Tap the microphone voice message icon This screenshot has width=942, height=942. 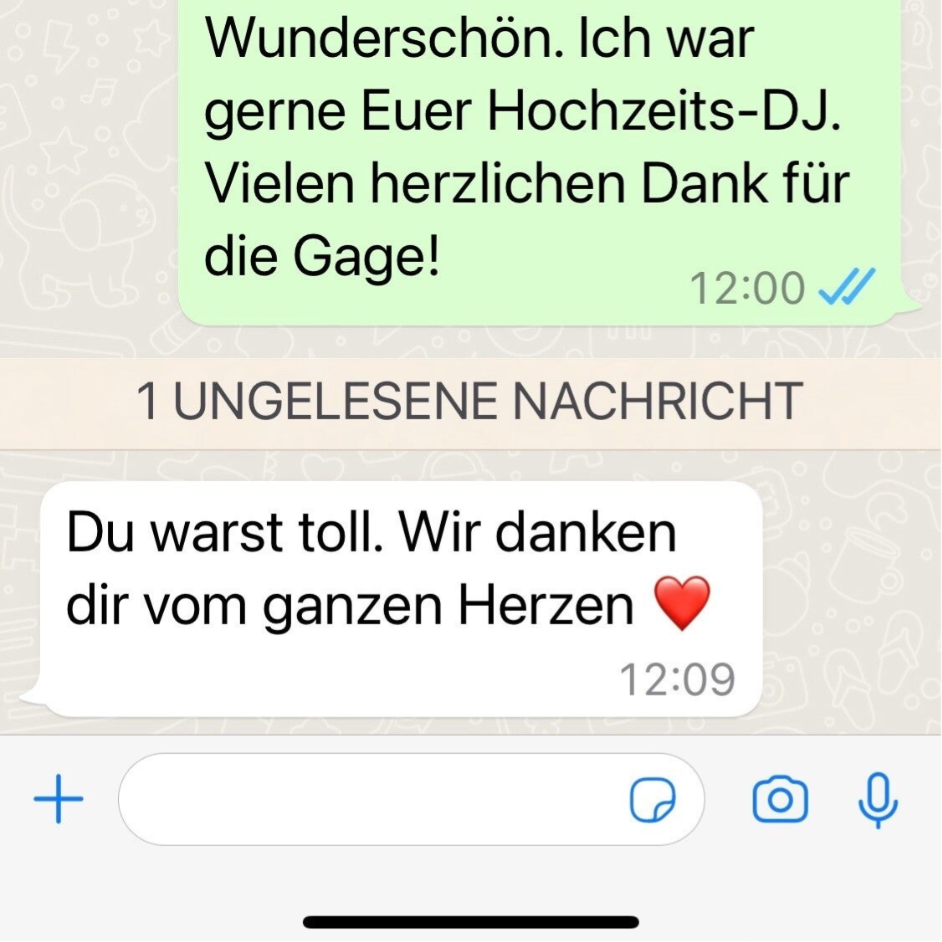(878, 801)
